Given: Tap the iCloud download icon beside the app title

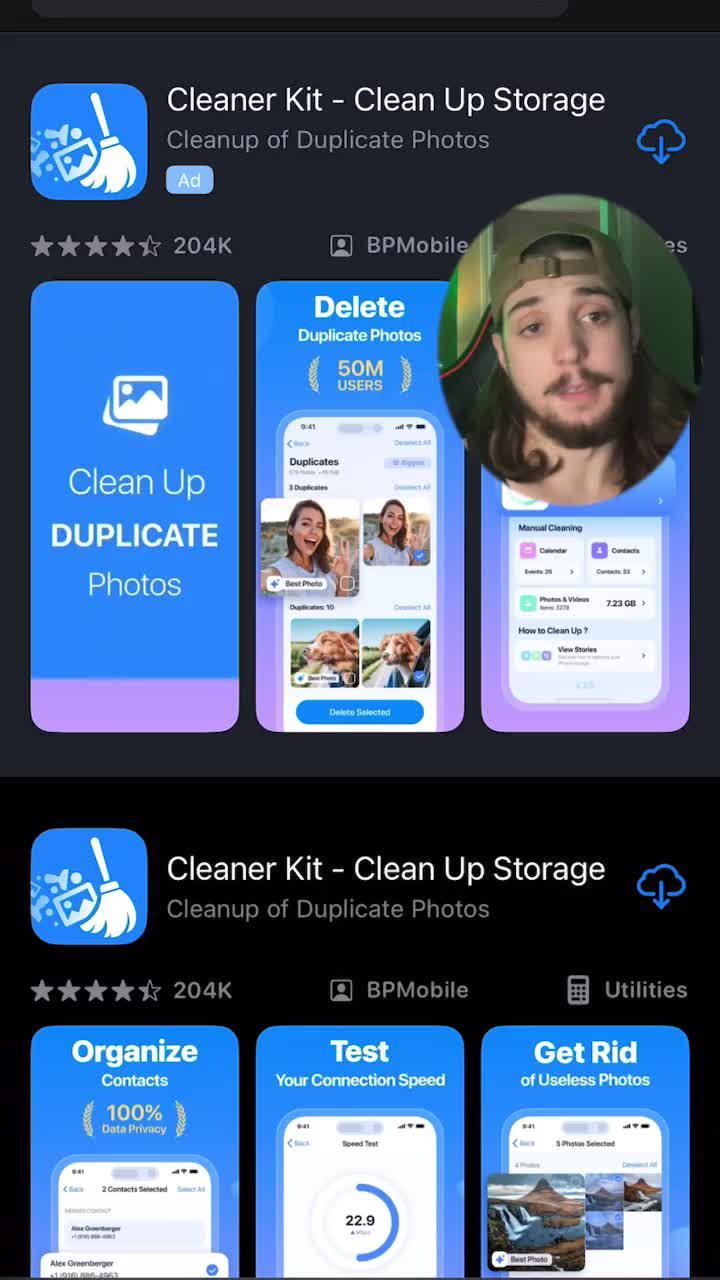Looking at the screenshot, I should coord(660,141).
